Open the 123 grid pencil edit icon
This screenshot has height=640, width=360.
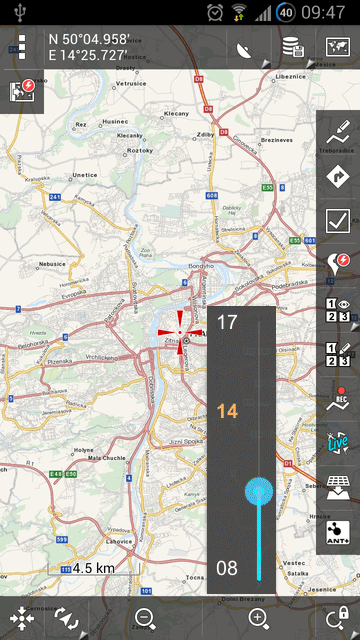pos(338,354)
